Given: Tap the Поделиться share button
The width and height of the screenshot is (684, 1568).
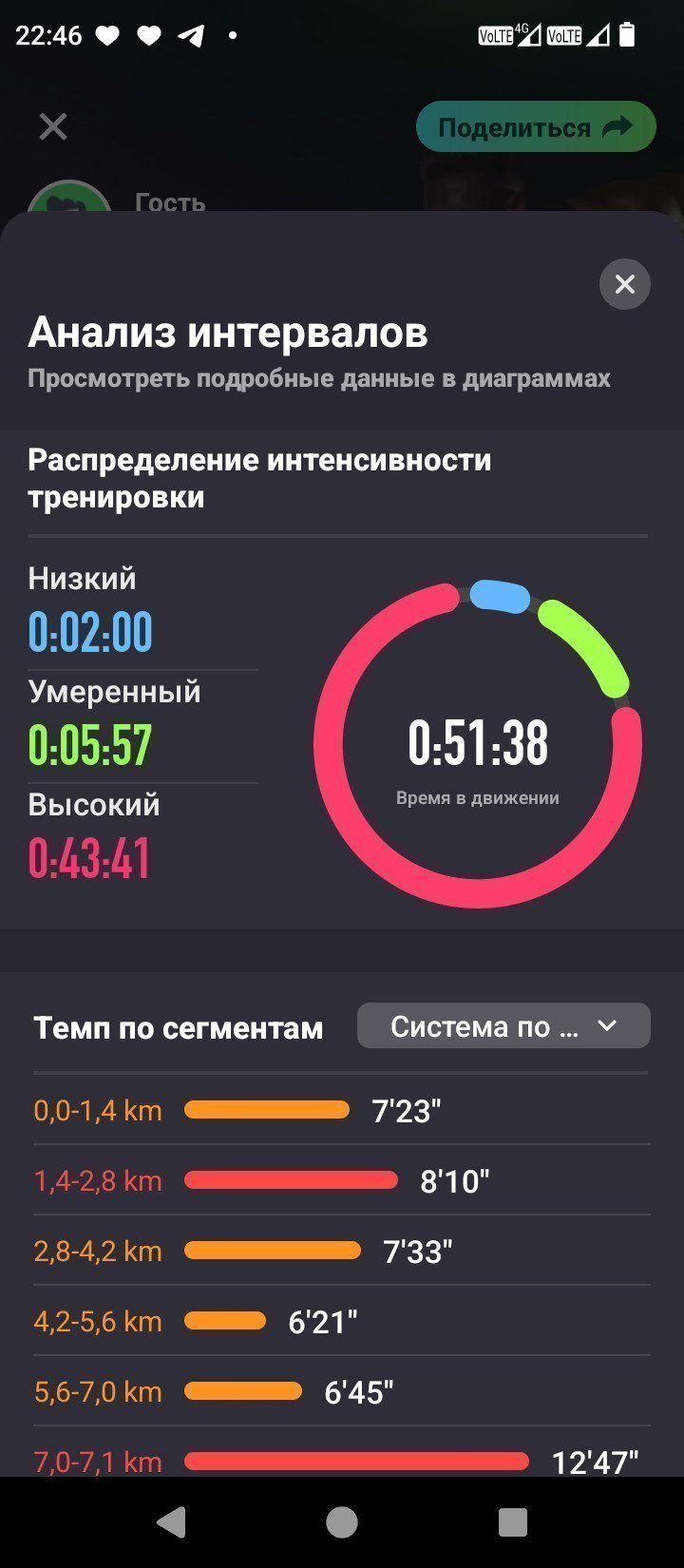Looking at the screenshot, I should click(536, 127).
